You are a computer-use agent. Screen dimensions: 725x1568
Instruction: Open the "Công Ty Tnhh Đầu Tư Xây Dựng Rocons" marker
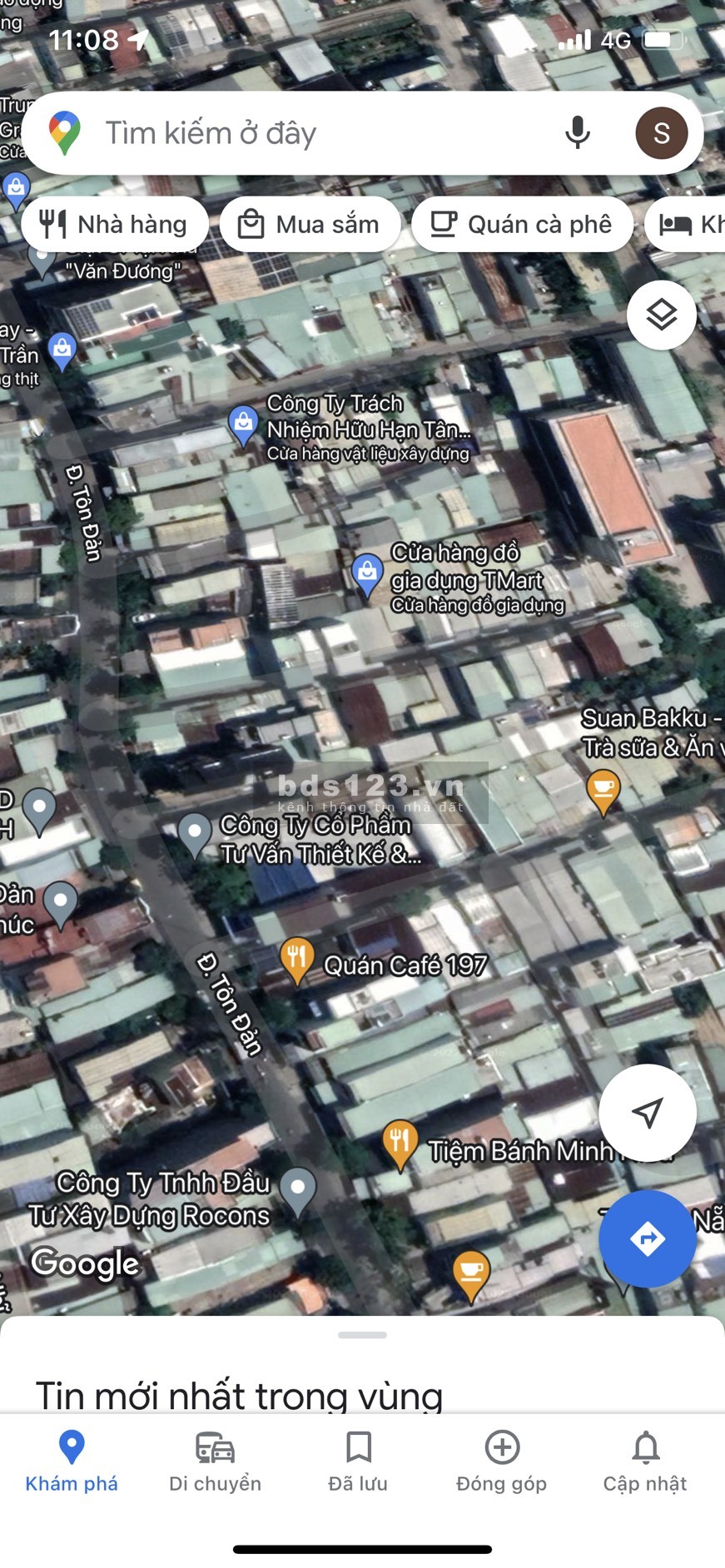click(297, 1188)
